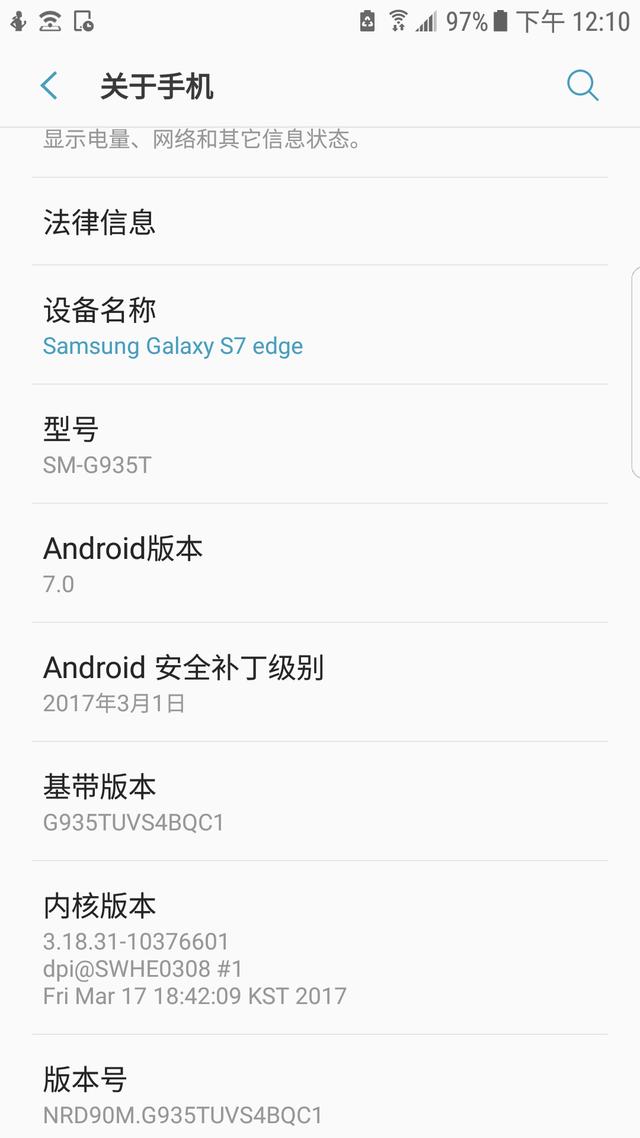Viewport: 640px width, 1138px height.
Task: Go back from 关于手机 page
Action: pos(49,86)
